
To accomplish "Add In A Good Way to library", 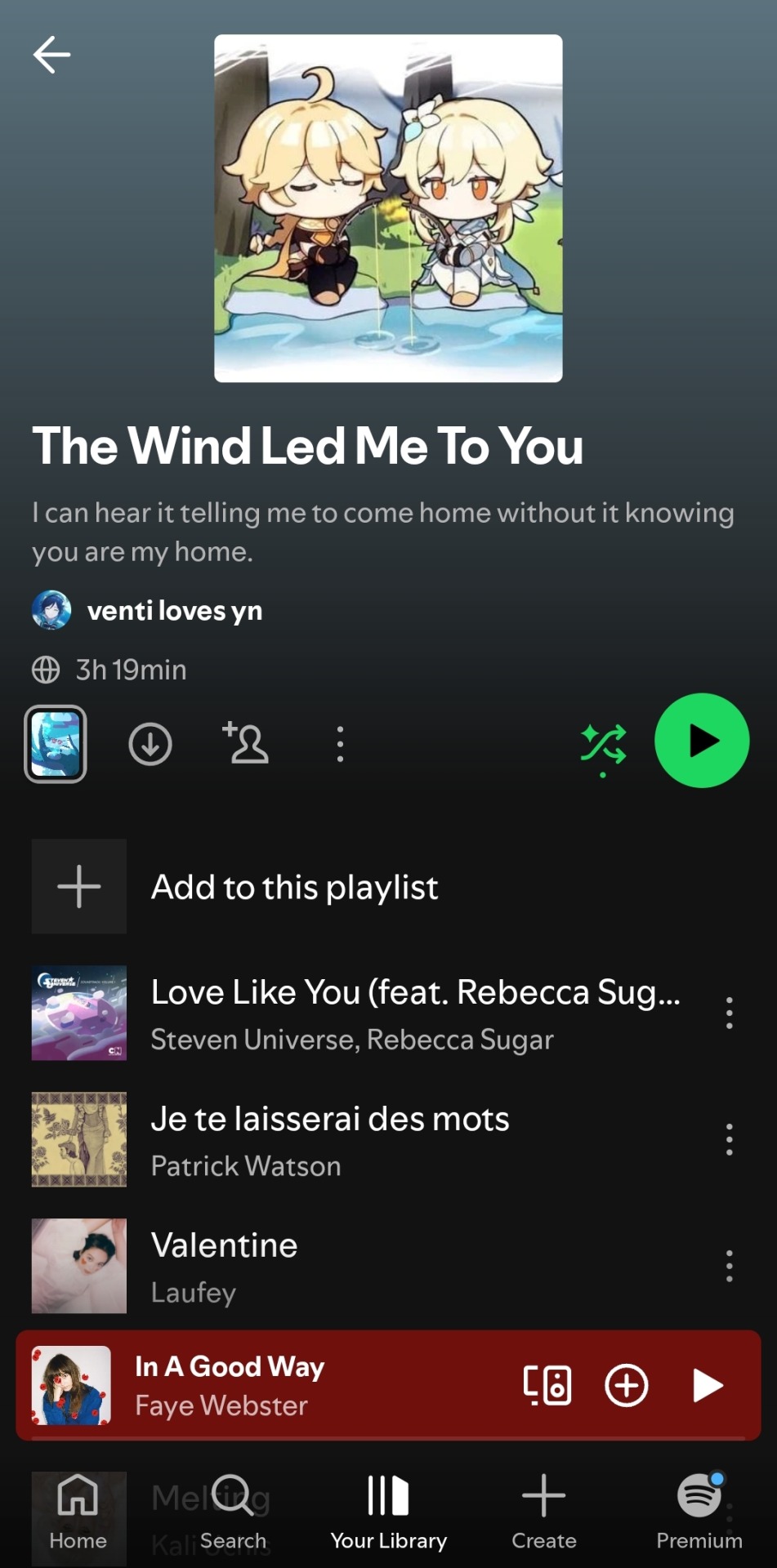I will click(x=627, y=1386).
